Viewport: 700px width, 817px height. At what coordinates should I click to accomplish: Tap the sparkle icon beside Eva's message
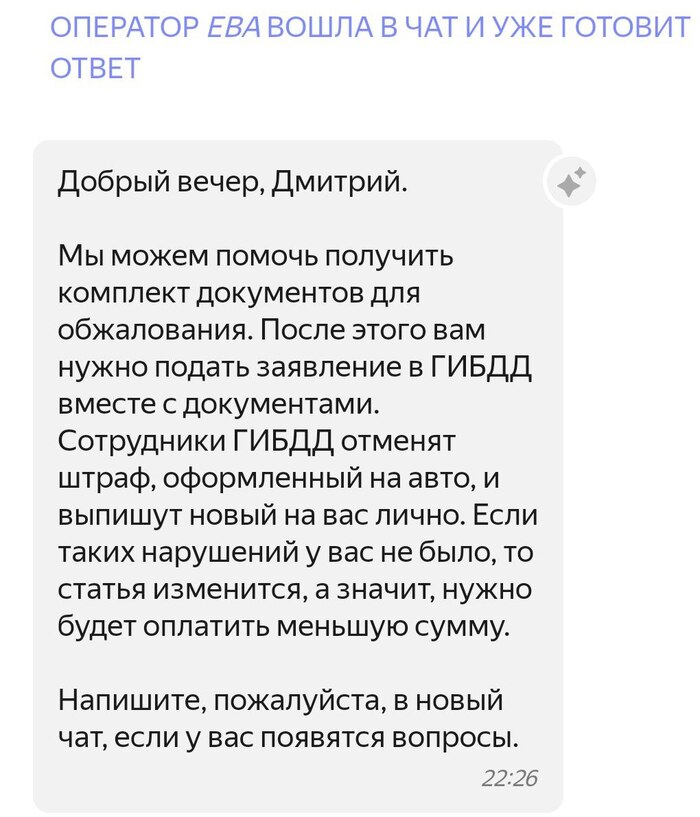[570, 183]
